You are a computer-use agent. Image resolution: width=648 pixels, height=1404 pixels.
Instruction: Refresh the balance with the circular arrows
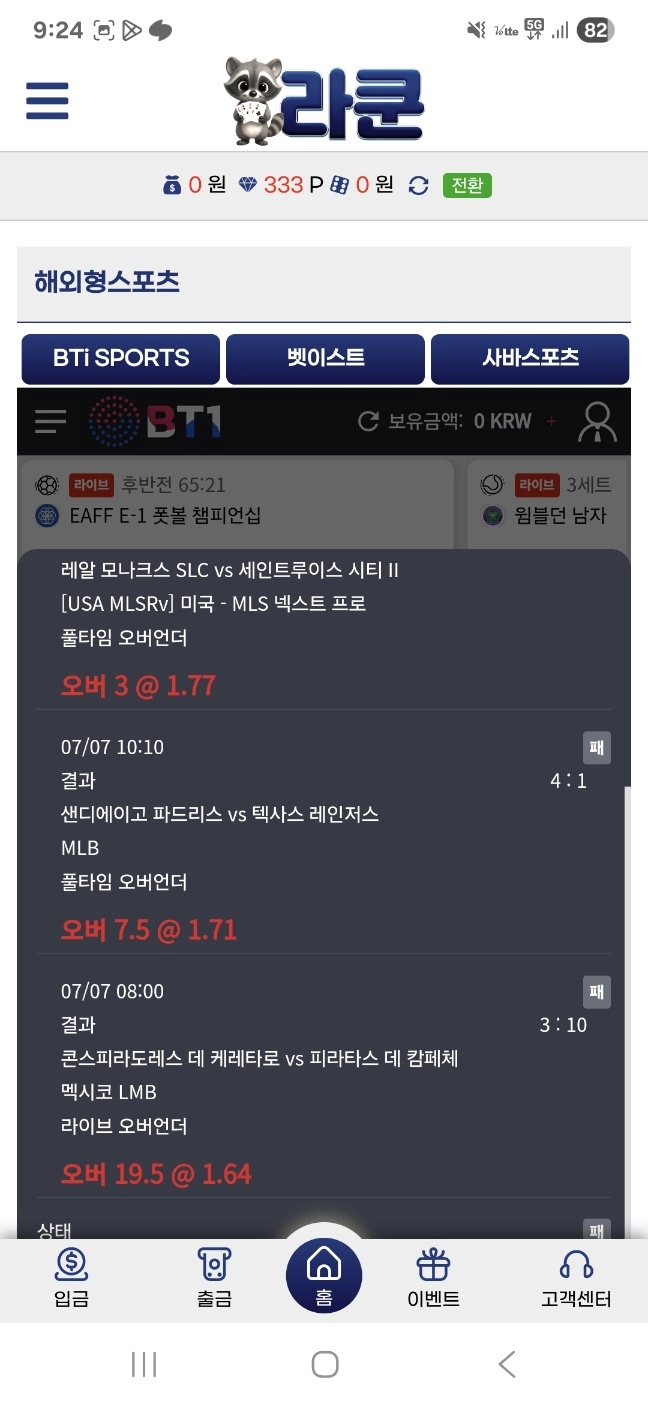419,185
